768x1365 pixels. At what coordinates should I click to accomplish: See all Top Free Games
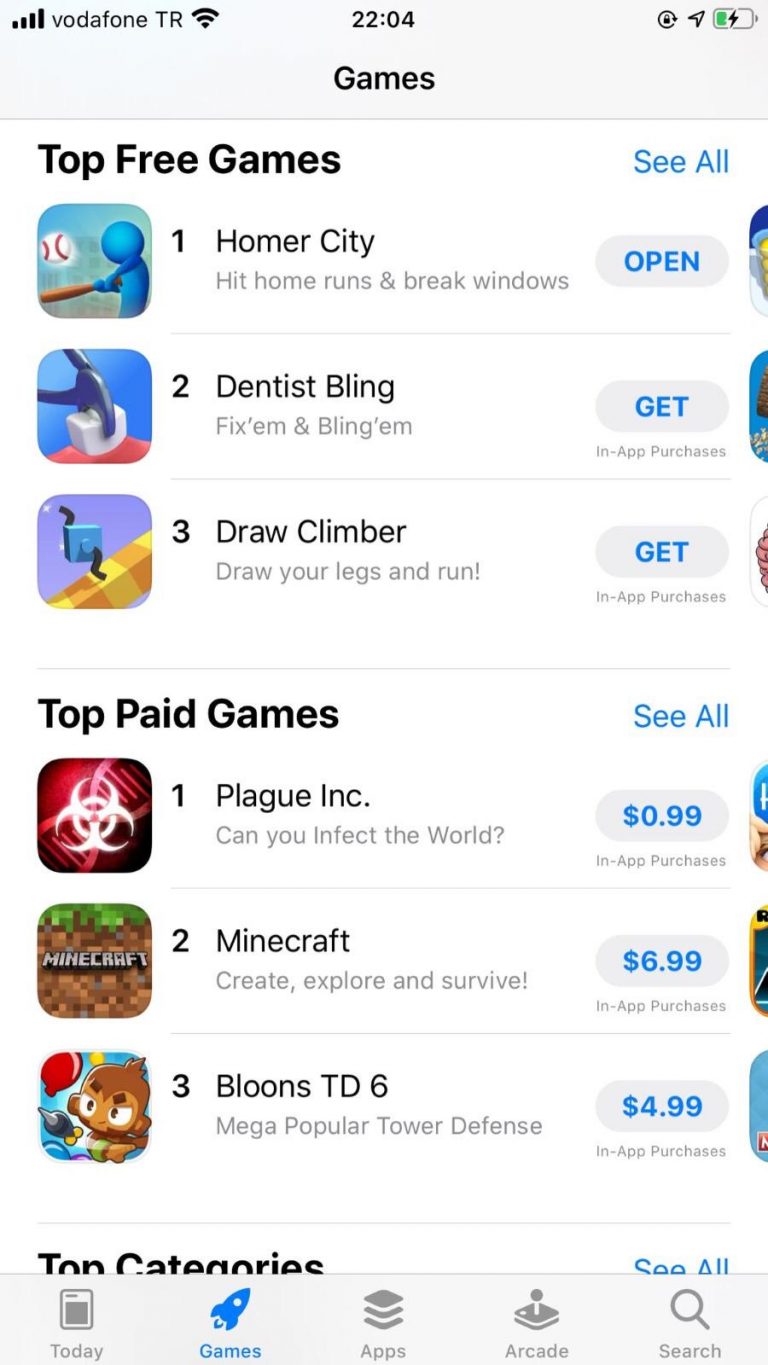pos(681,161)
